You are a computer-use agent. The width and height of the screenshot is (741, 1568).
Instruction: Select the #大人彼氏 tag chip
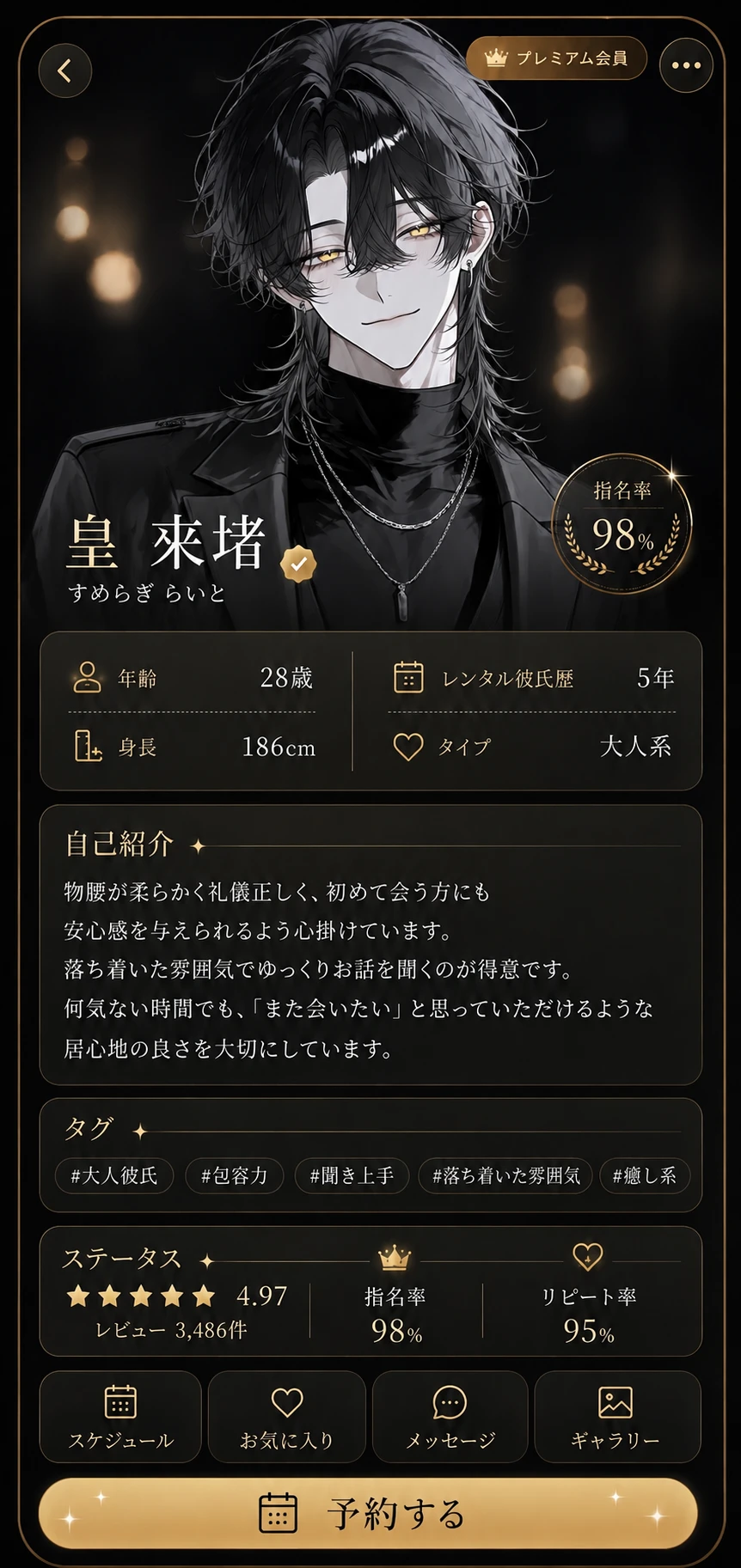114,1175
